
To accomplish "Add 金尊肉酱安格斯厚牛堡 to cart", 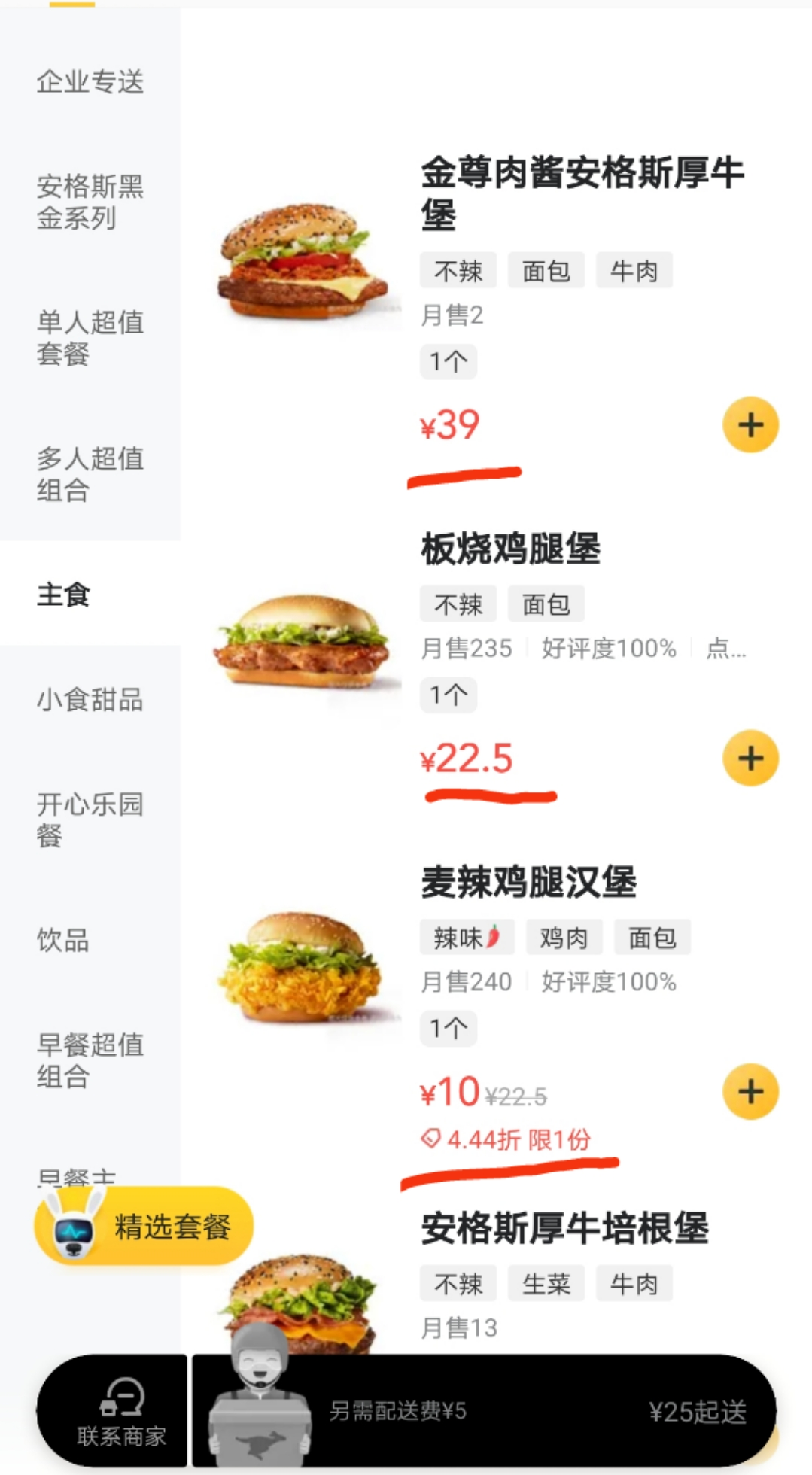I will click(750, 425).
